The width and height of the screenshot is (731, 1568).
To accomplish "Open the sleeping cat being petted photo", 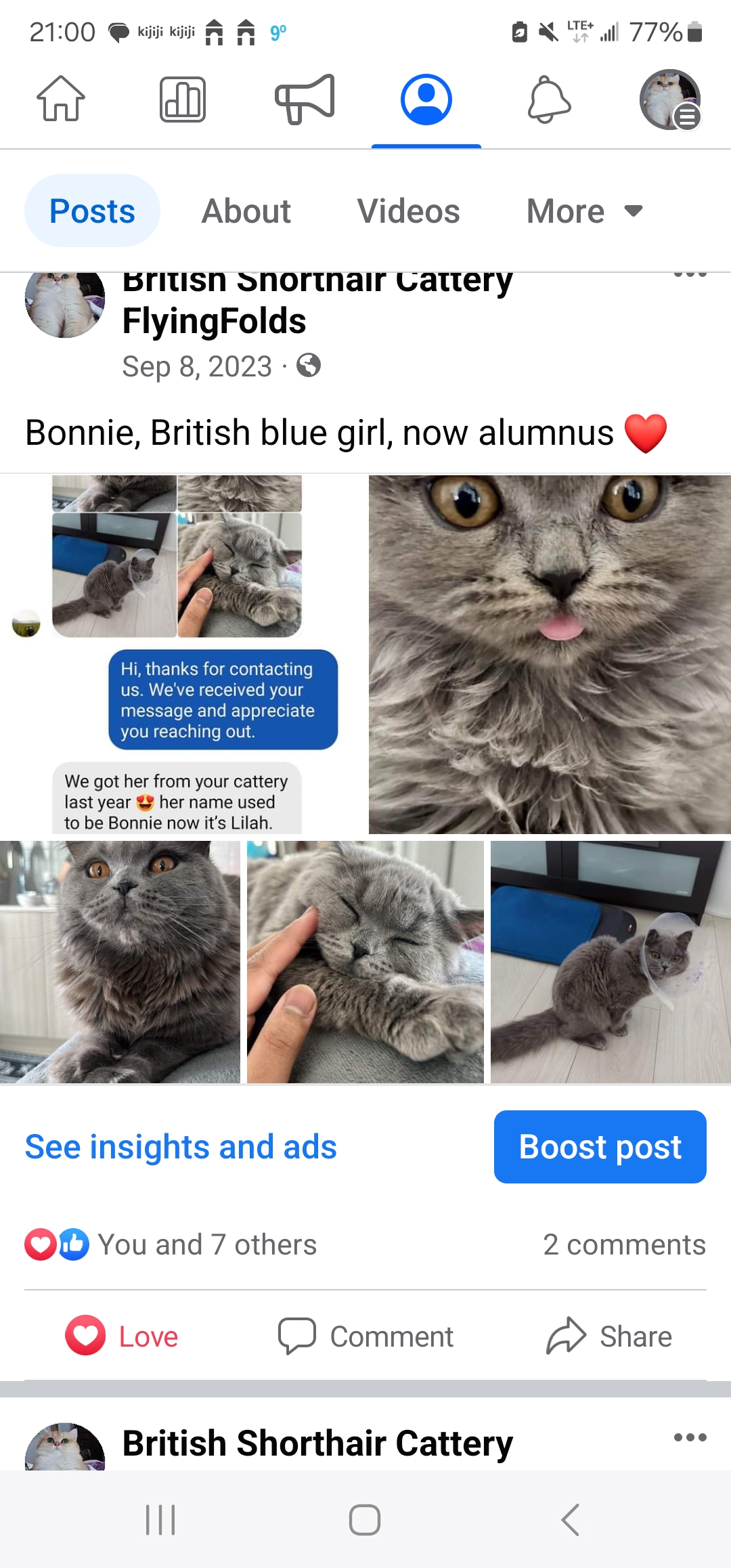I will [365, 961].
